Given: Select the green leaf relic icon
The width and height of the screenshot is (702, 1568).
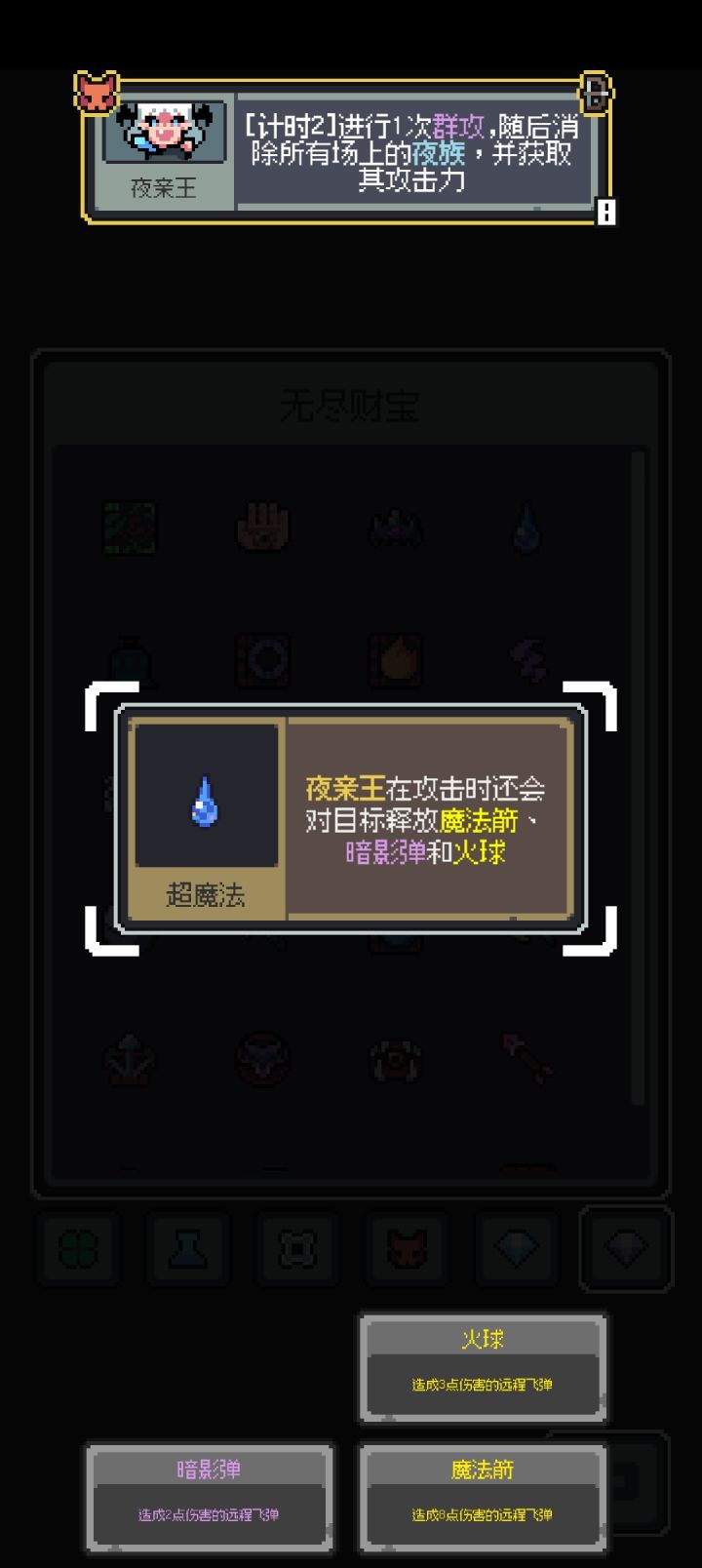Looking at the screenshot, I should pyautogui.click(x=132, y=527).
